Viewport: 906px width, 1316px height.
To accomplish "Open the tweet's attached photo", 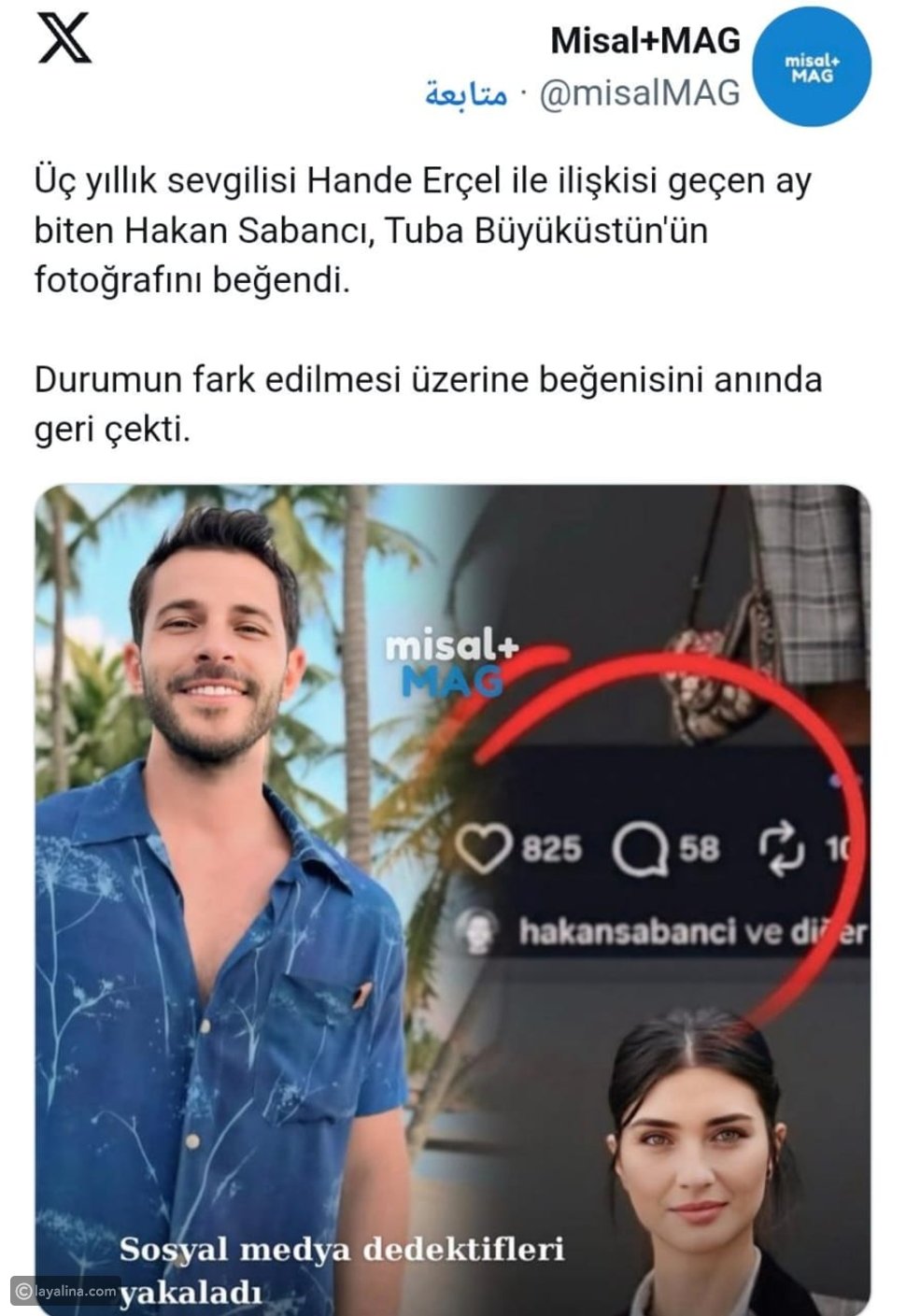I will pyautogui.click(x=452, y=897).
